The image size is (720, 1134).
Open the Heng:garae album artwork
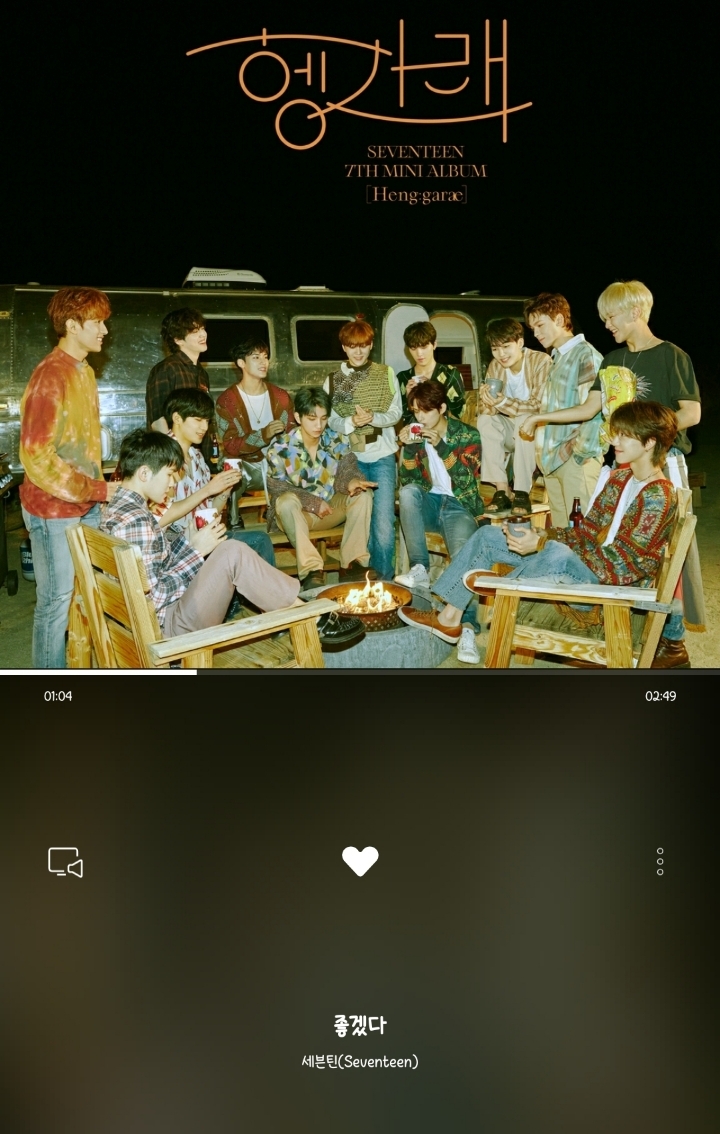(x=360, y=335)
